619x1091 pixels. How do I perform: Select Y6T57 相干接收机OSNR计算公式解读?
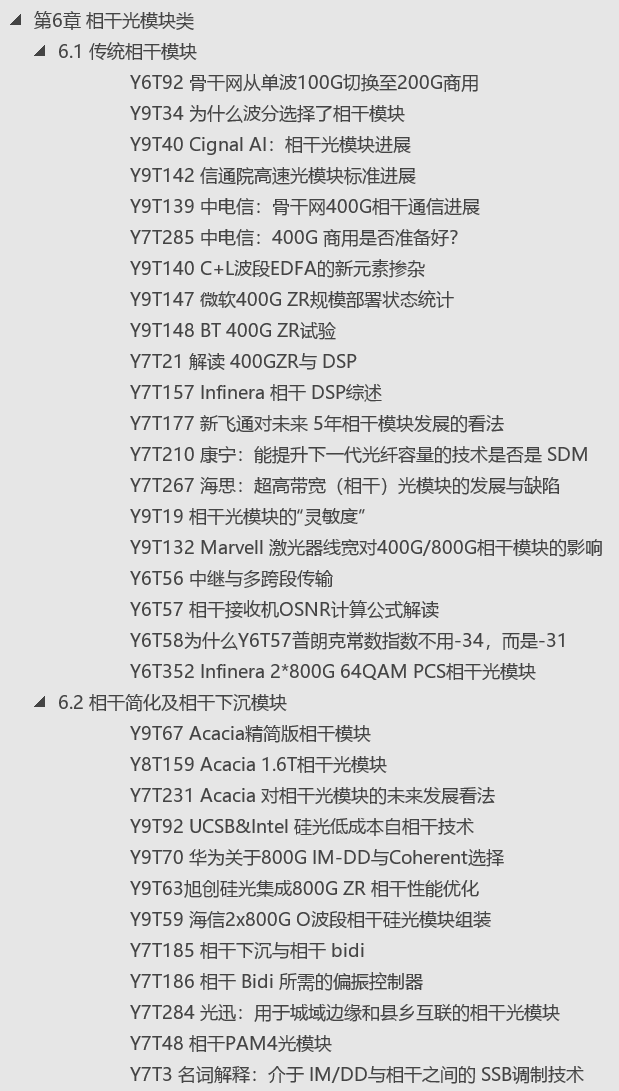pyautogui.click(x=284, y=610)
